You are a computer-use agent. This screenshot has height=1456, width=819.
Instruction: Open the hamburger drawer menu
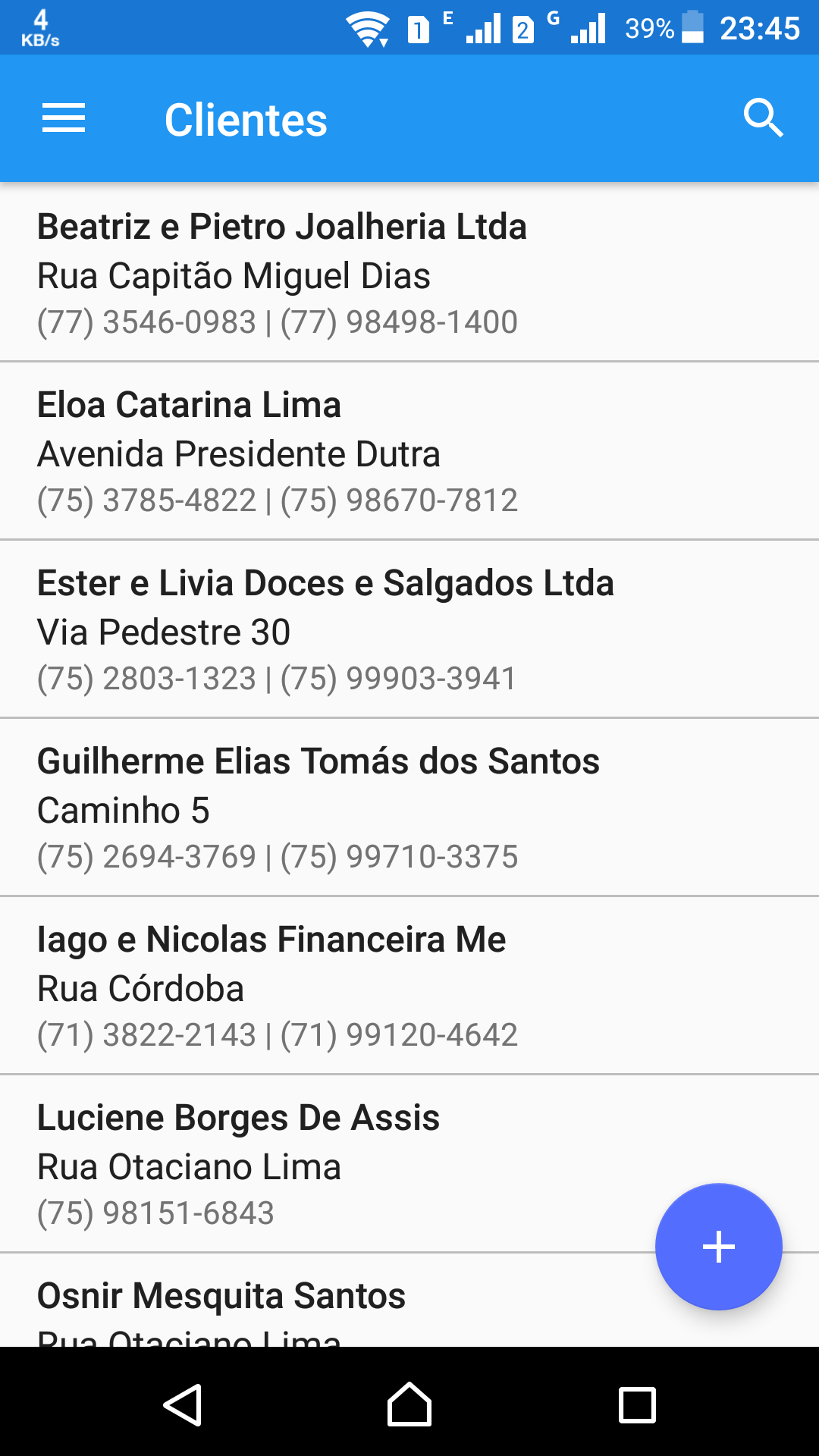[64, 118]
